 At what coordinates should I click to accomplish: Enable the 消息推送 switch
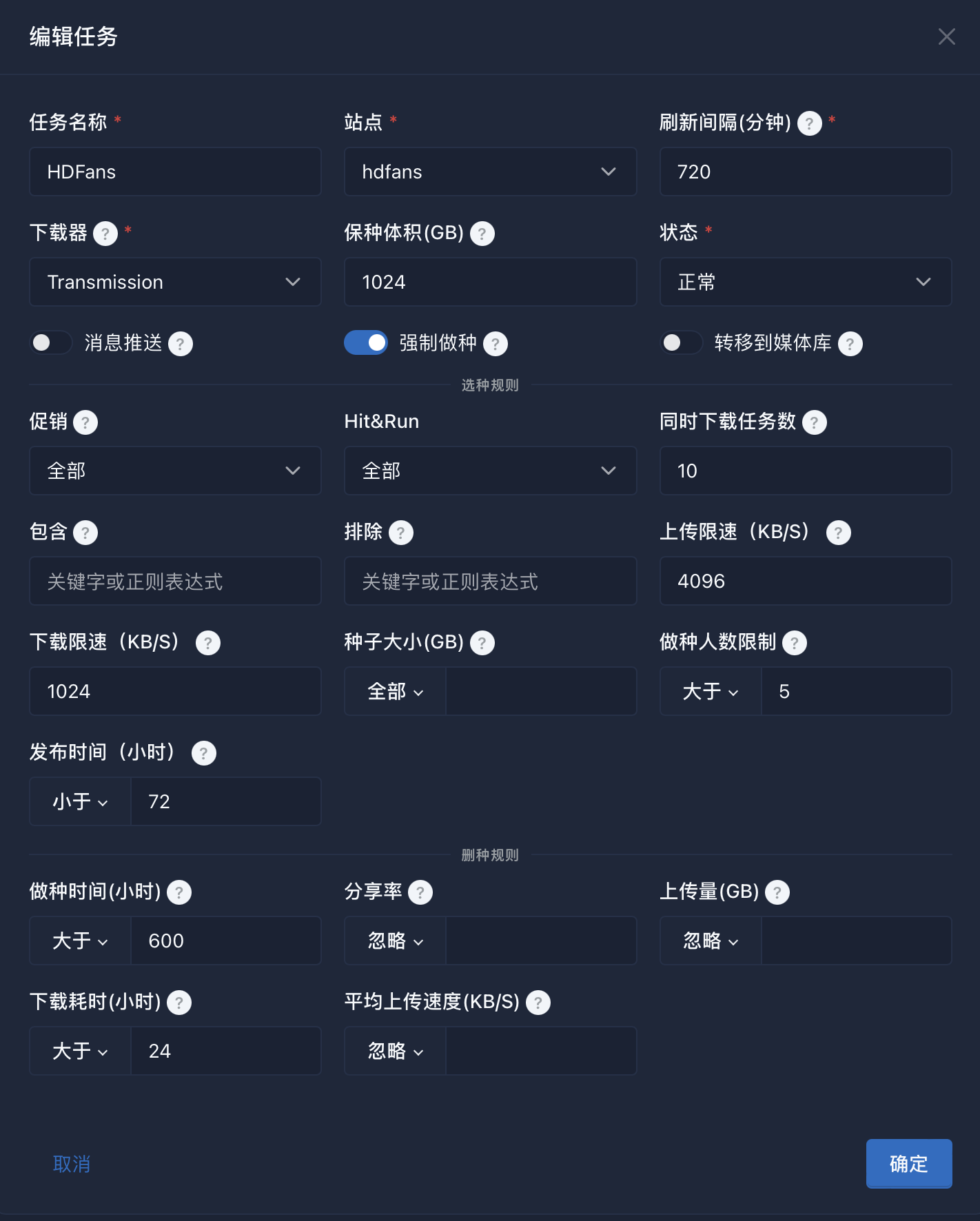[51, 342]
